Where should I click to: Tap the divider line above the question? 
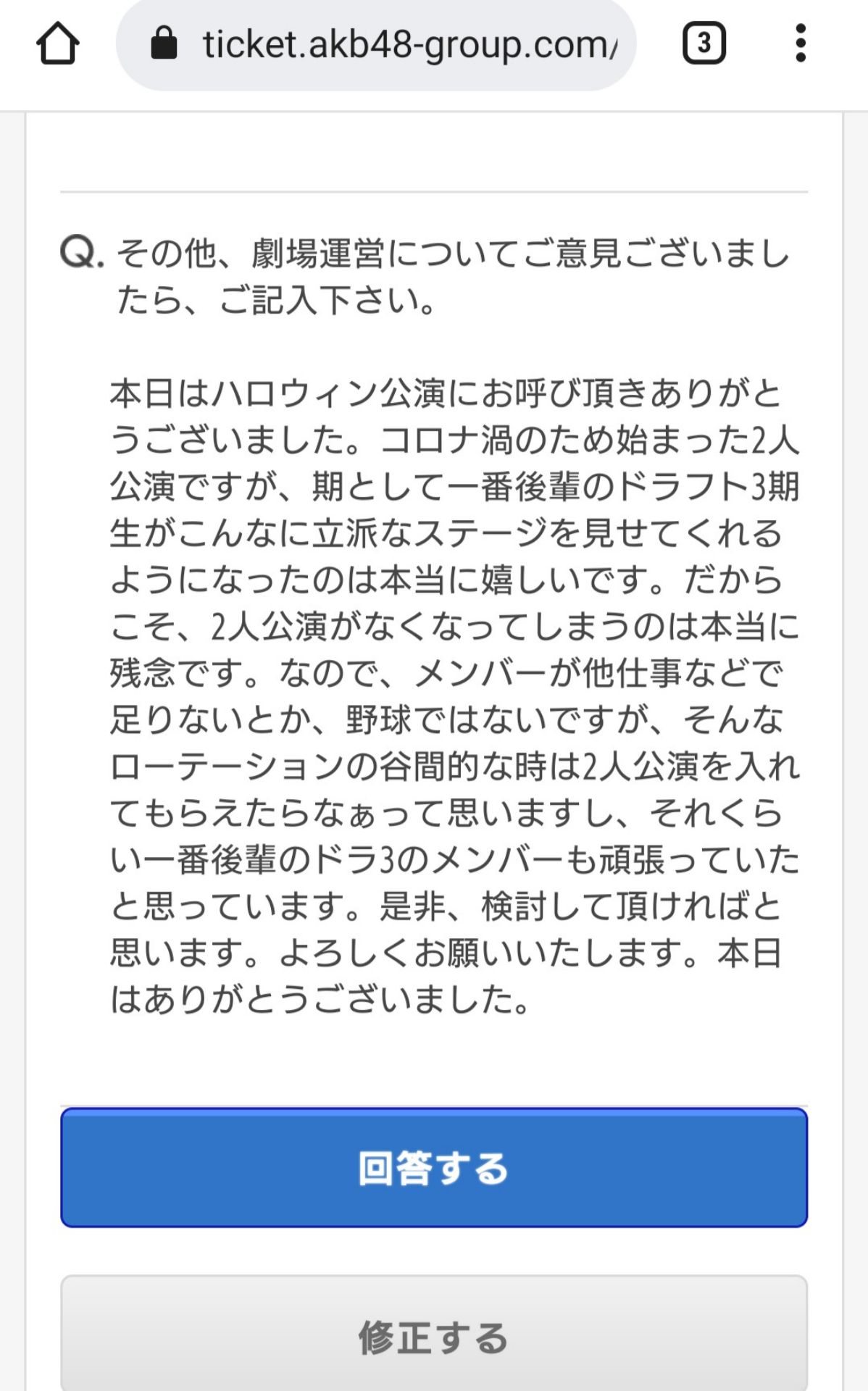434,191
